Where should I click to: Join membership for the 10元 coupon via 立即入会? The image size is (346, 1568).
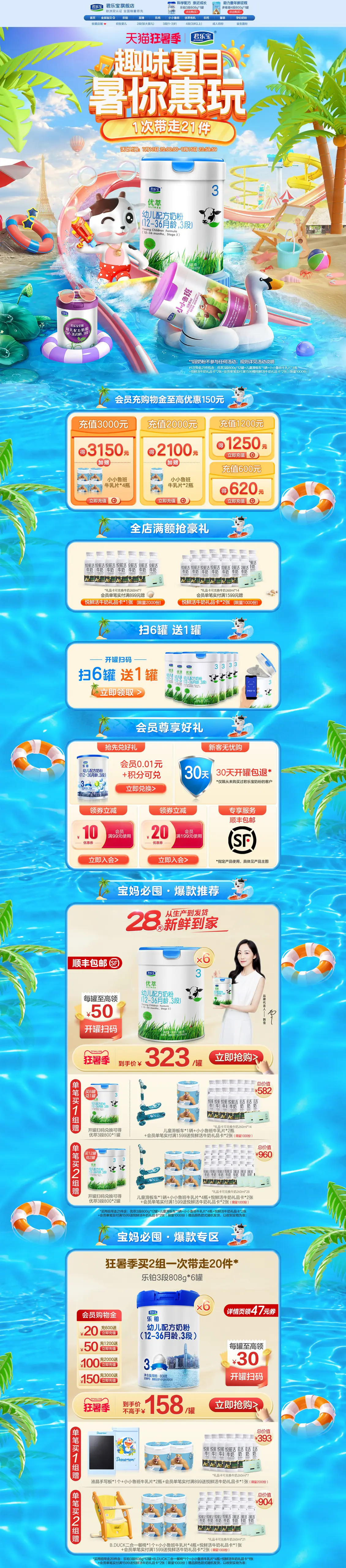click(103, 859)
